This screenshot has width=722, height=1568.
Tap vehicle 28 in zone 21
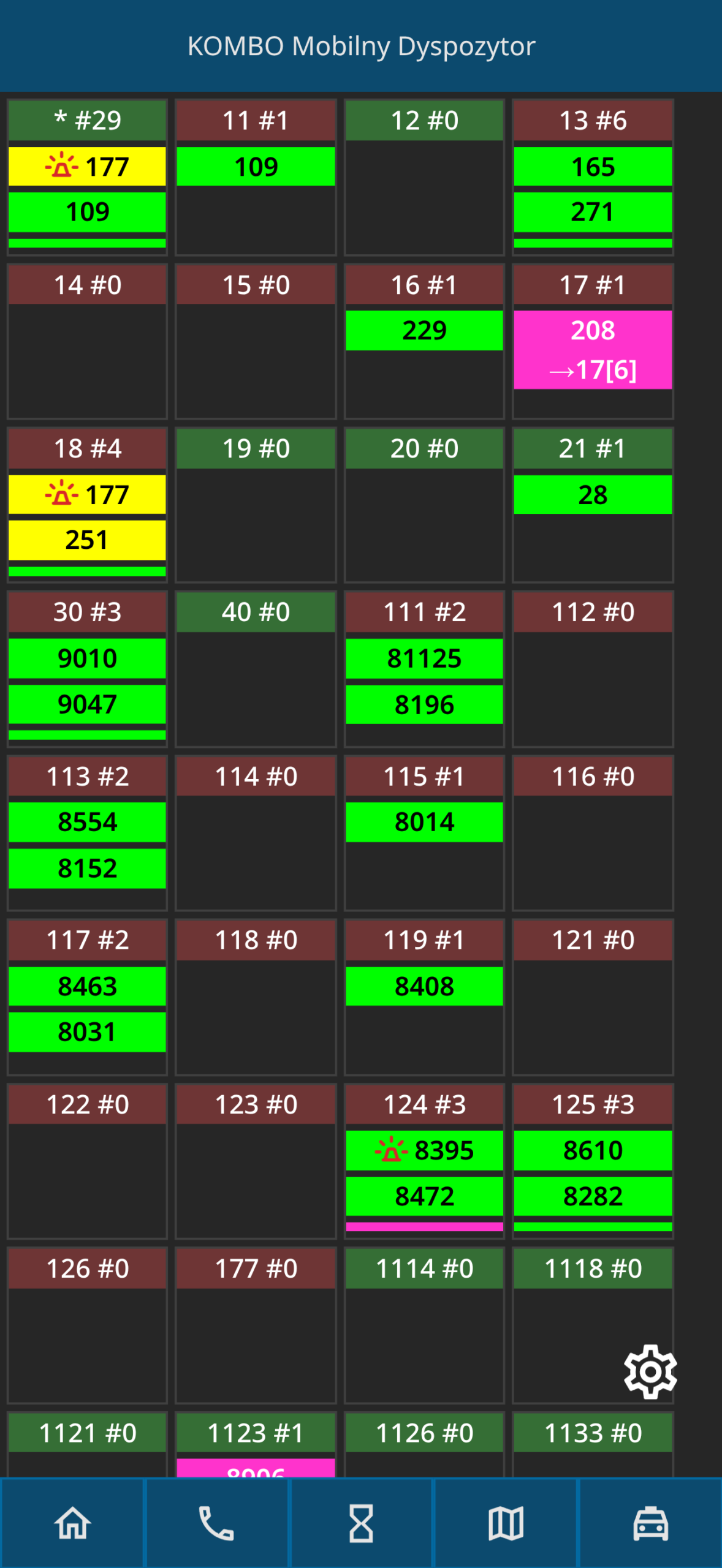[593, 495]
